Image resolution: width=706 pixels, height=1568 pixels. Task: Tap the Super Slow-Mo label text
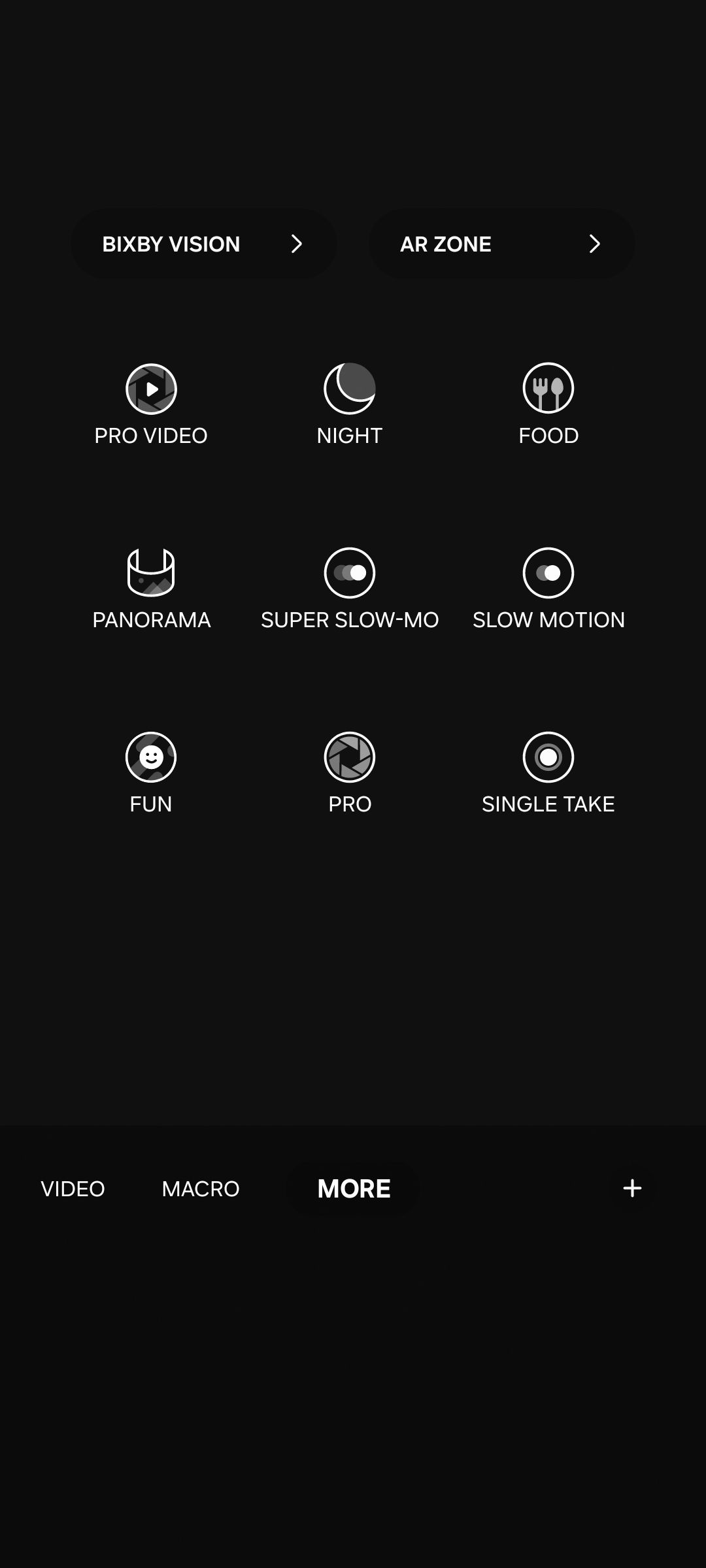tap(350, 619)
